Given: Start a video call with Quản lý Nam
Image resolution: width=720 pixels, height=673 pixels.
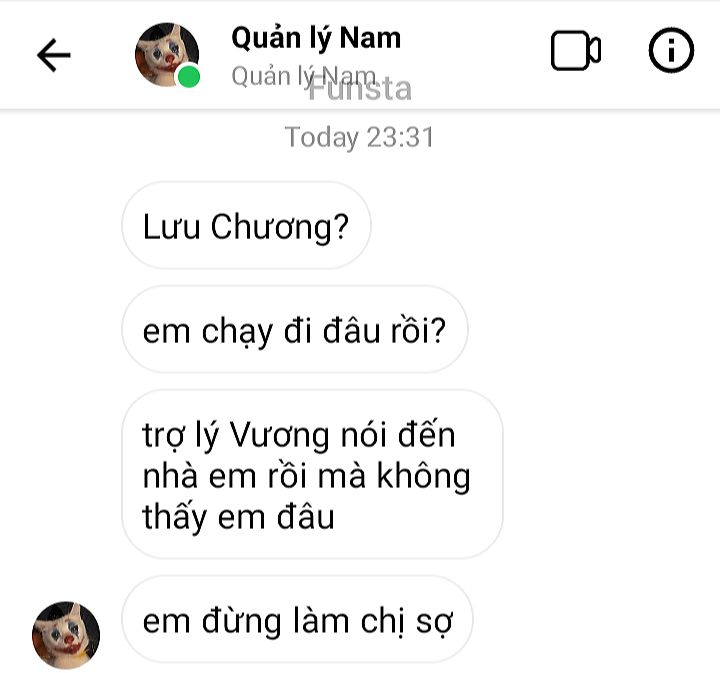Looking at the screenshot, I should pyautogui.click(x=576, y=50).
